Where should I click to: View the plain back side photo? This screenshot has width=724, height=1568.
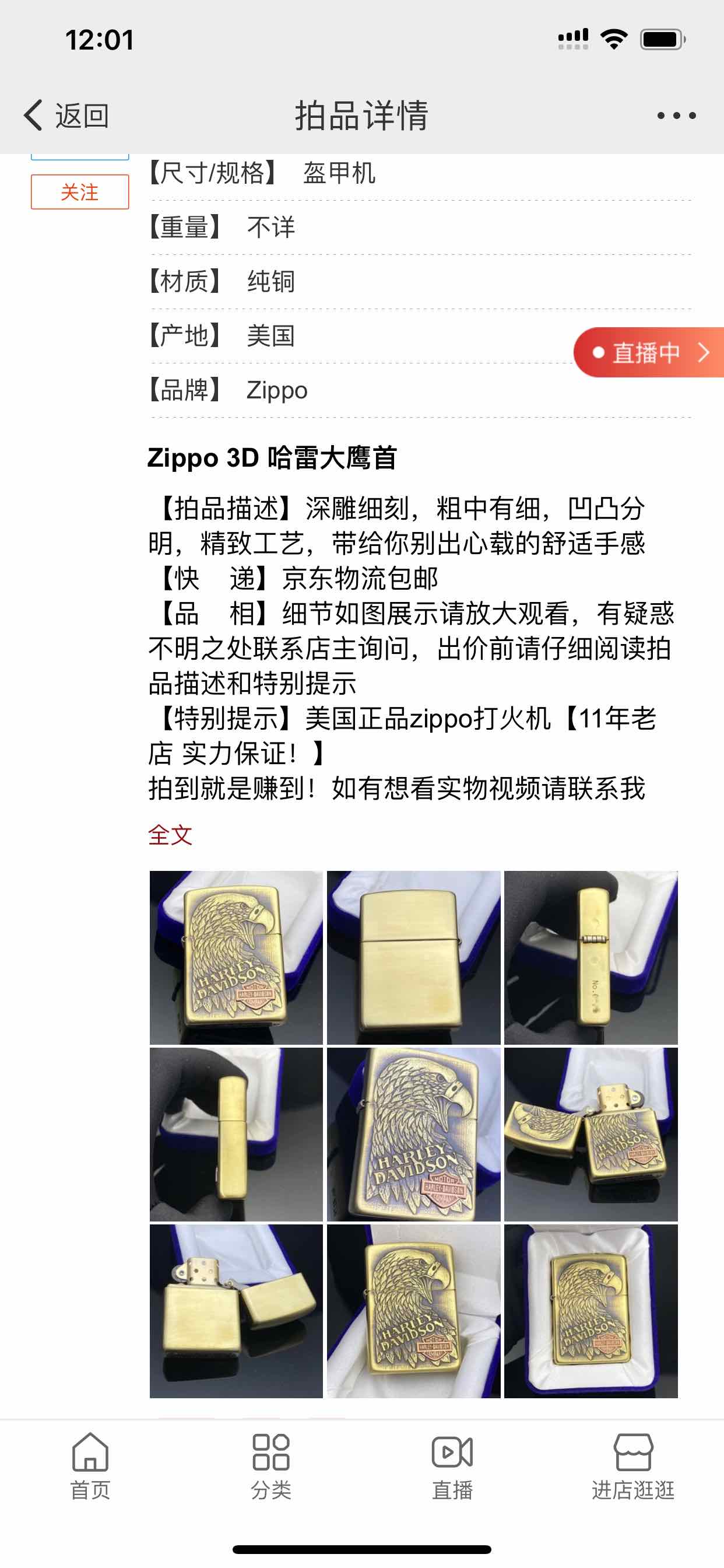(413, 957)
